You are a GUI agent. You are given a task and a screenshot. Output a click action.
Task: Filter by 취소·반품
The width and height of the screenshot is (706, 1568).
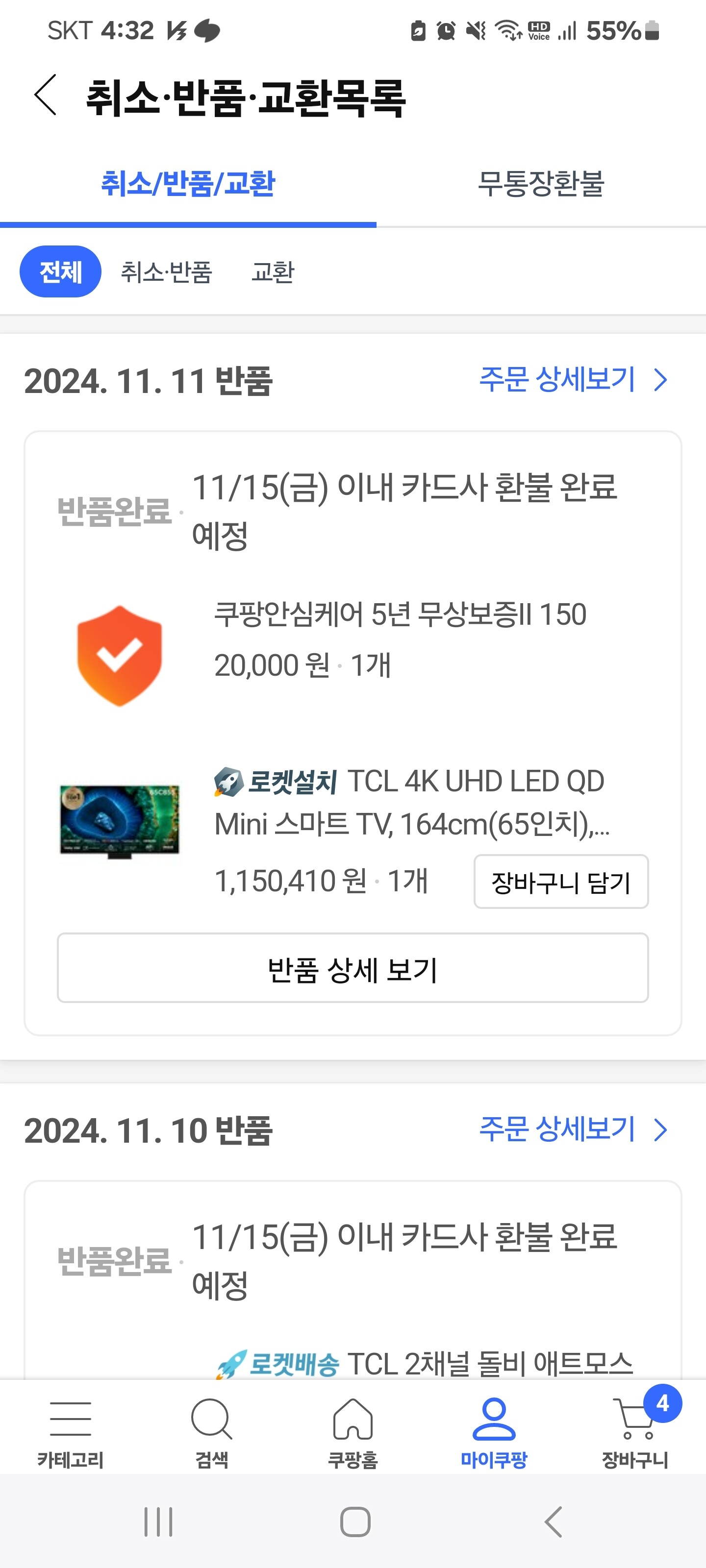[x=166, y=271]
